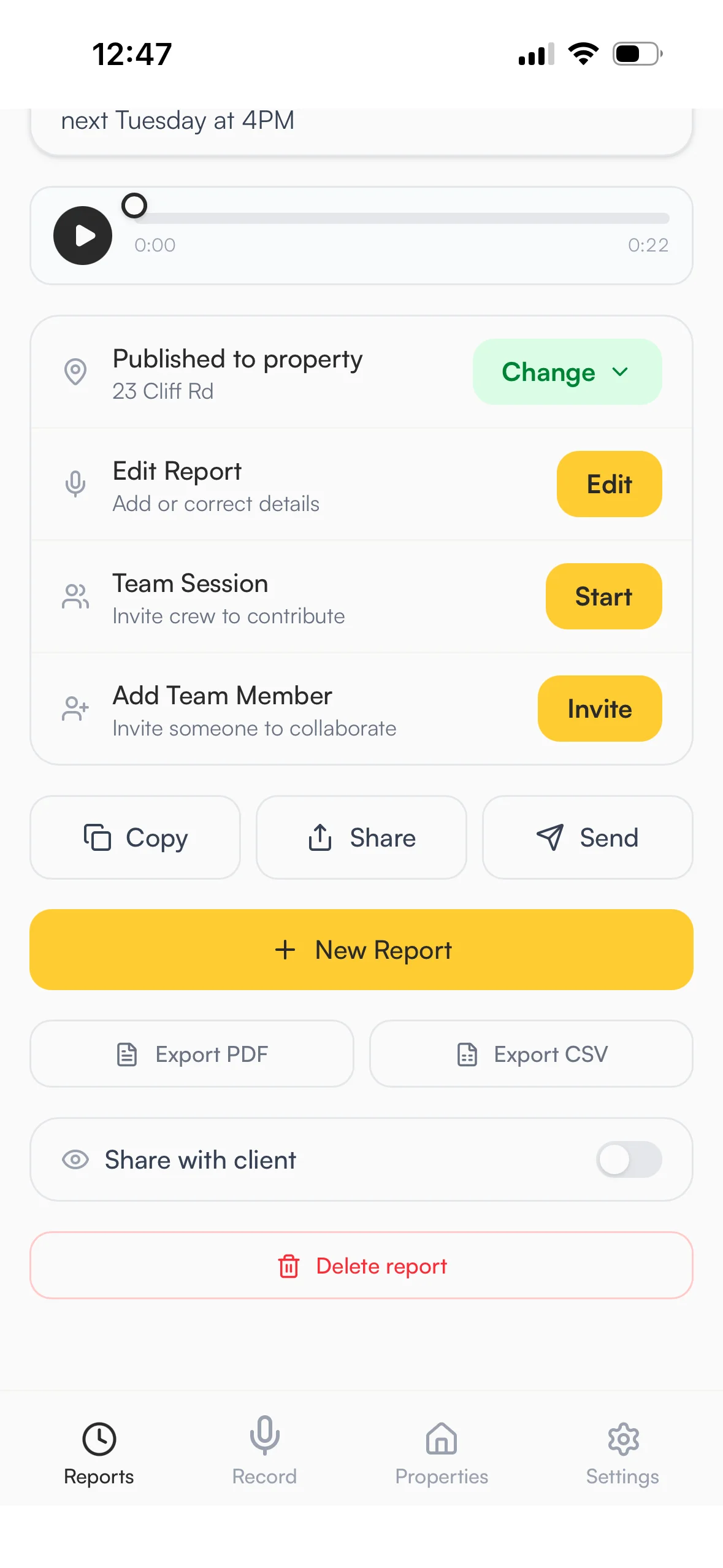
Task: Open the Change dropdown for published property
Action: 567,372
